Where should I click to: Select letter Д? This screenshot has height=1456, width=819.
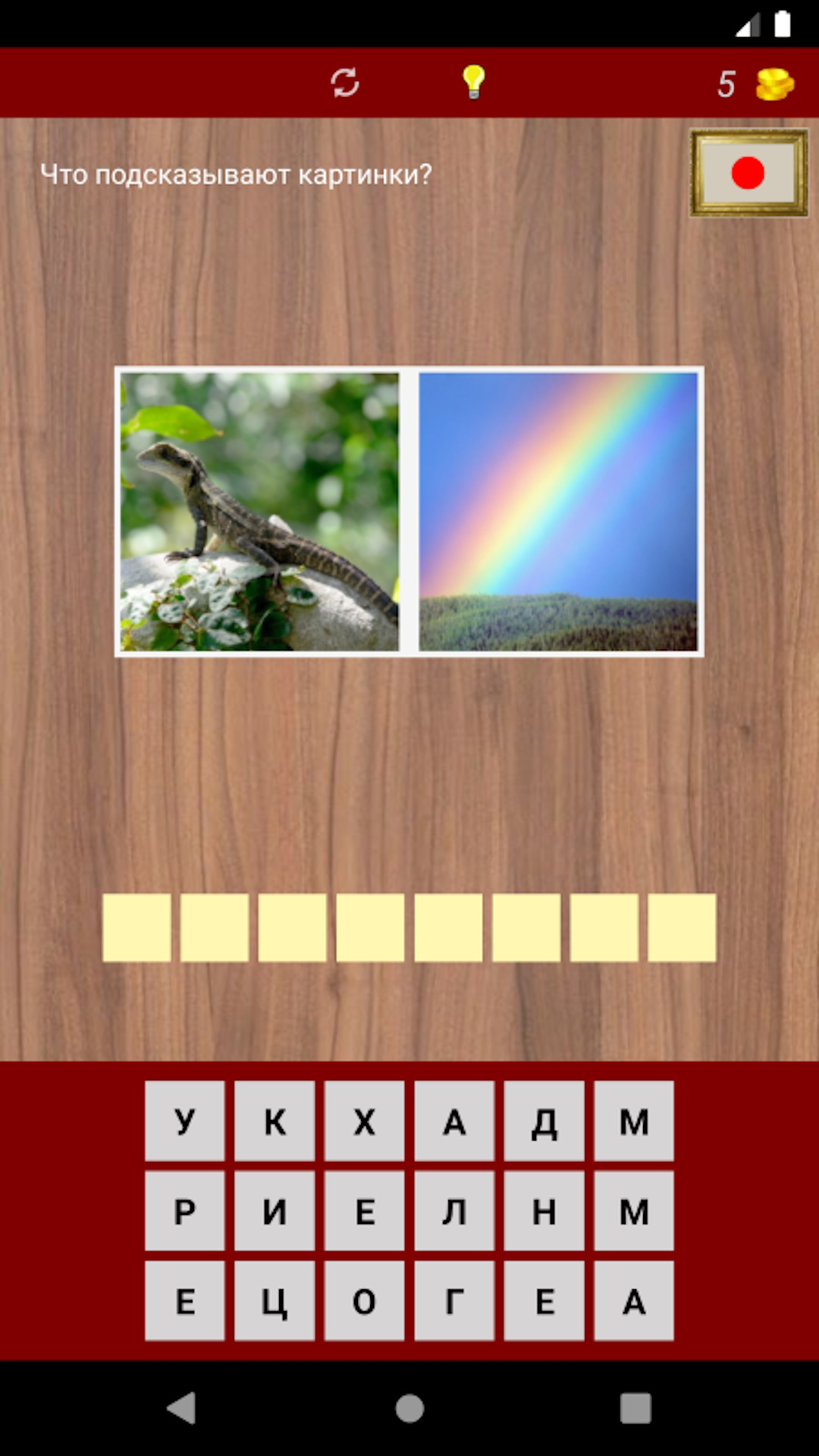pos(544,1121)
